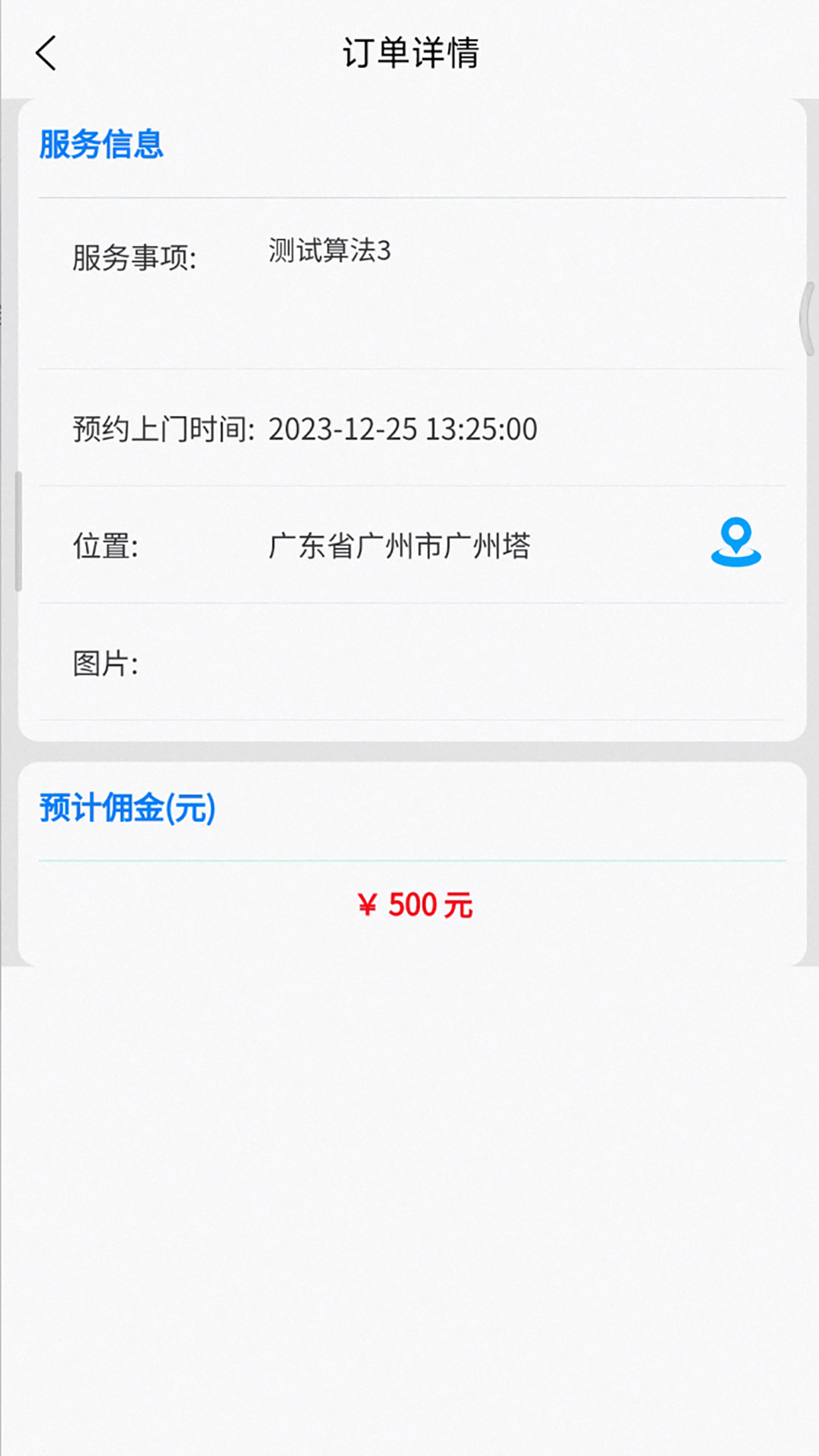Open the map location pin for 广州塔
Image resolution: width=819 pixels, height=1456 pixels.
click(736, 542)
